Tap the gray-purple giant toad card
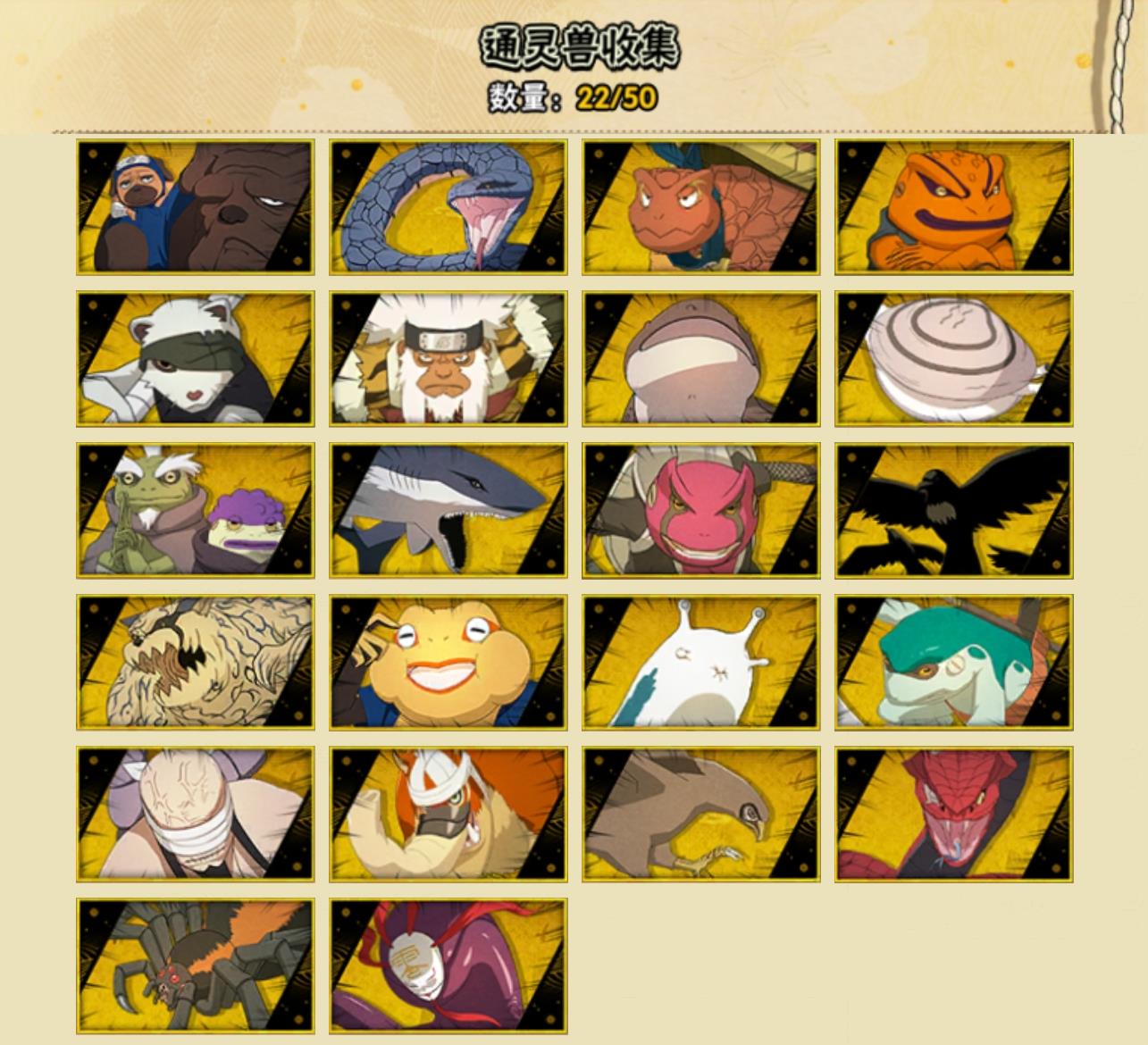Viewport: 1148px width, 1045px height. point(700,359)
